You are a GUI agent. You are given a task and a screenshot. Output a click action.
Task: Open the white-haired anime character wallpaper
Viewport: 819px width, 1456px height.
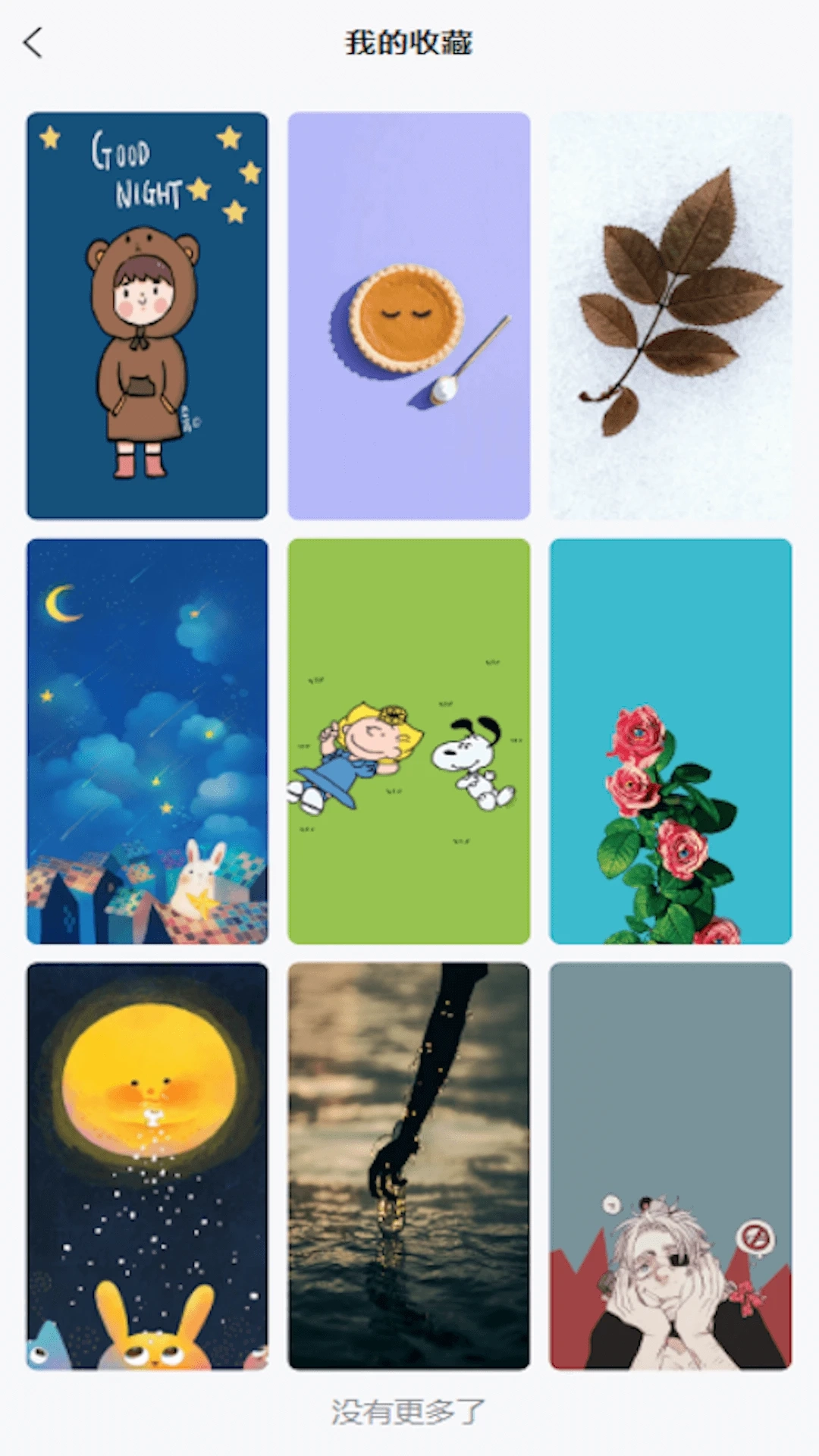pos(670,1166)
